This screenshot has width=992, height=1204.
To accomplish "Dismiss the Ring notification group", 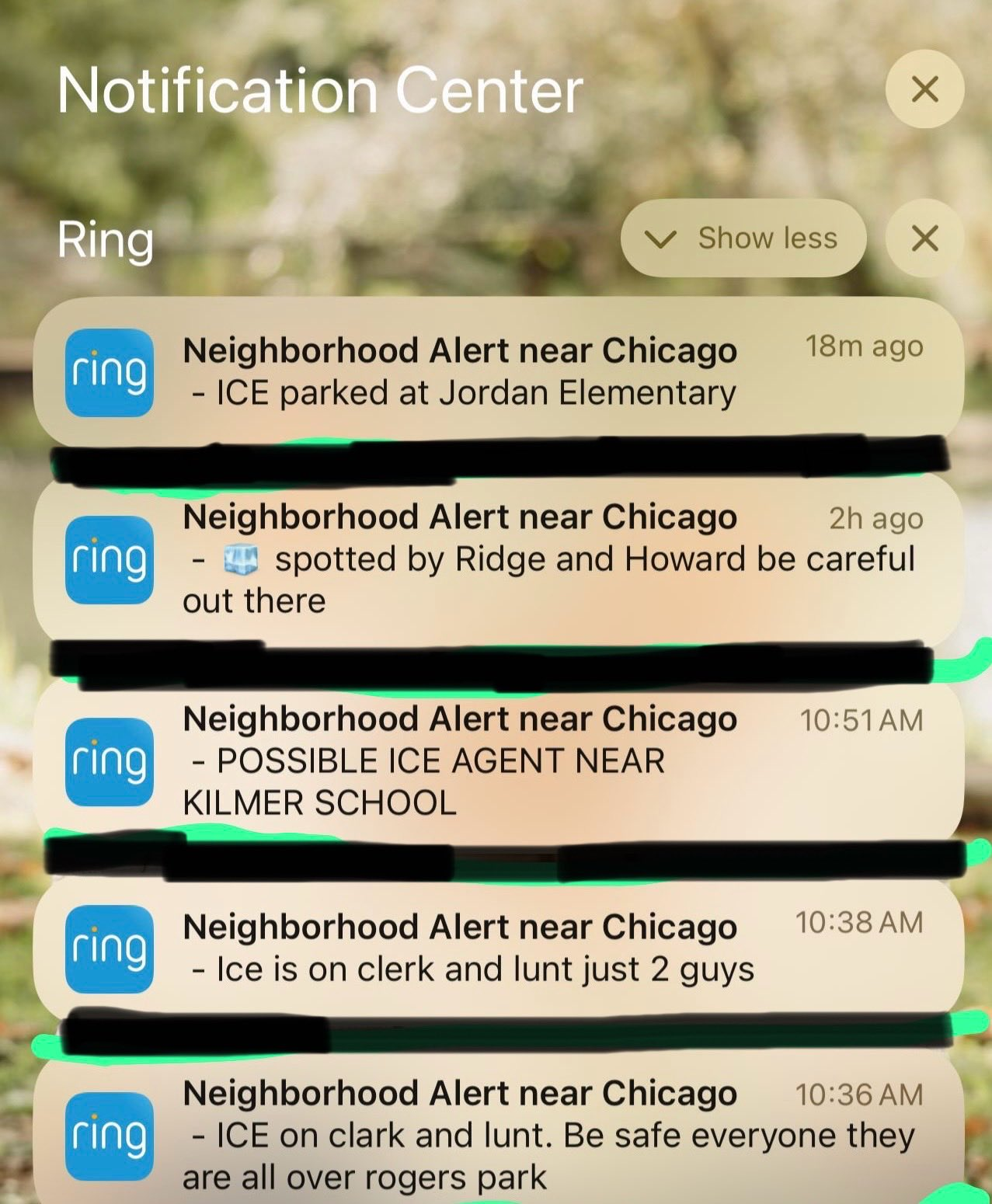I will (x=924, y=238).
